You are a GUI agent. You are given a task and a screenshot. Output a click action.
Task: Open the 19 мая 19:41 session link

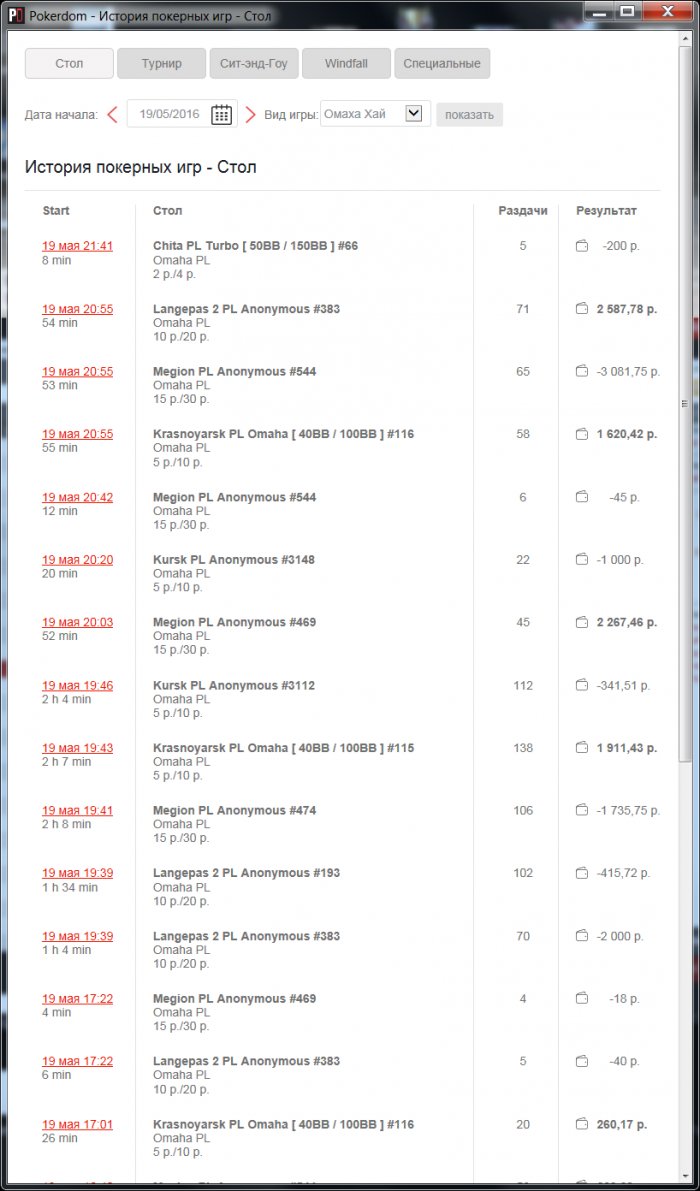(x=77, y=811)
